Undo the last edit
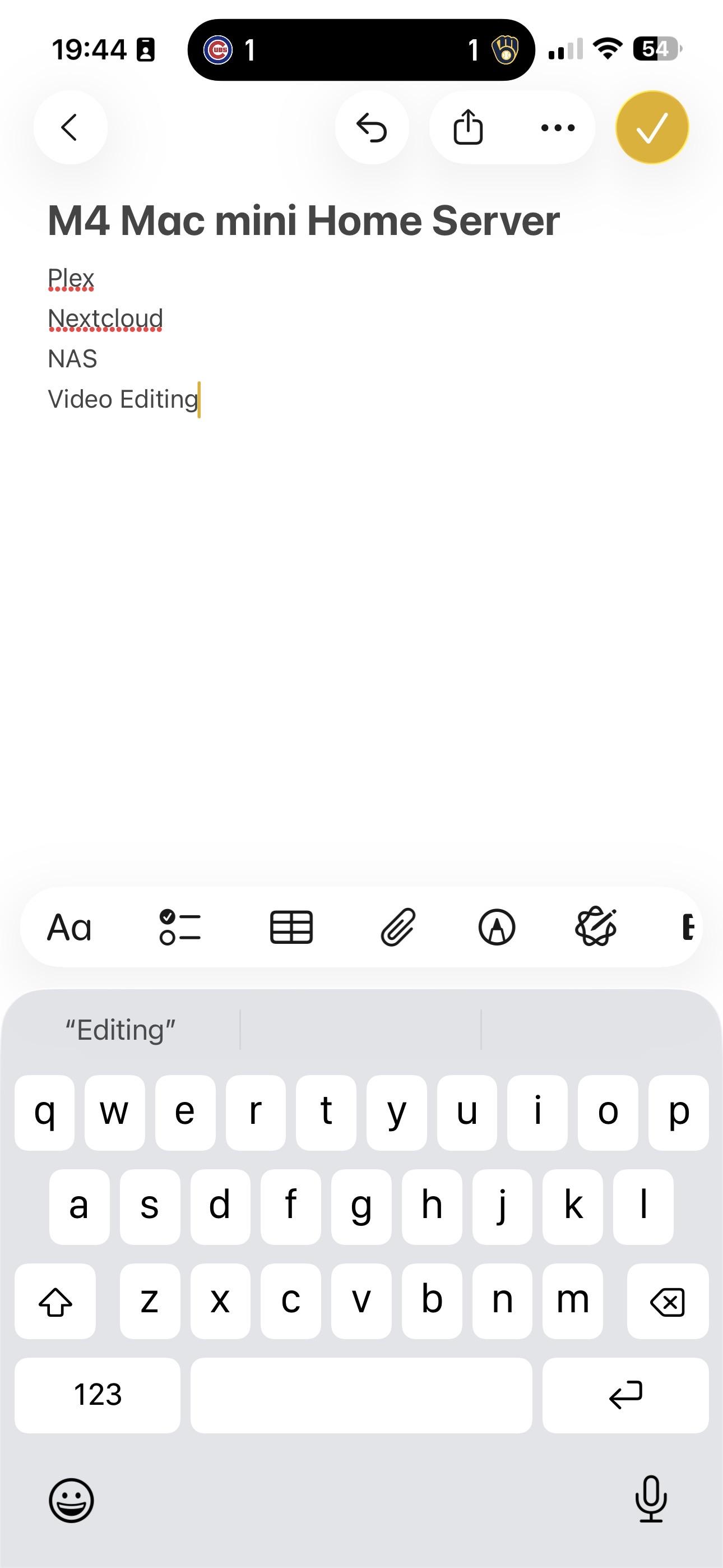This screenshot has height=1568, width=723. pyautogui.click(x=372, y=128)
